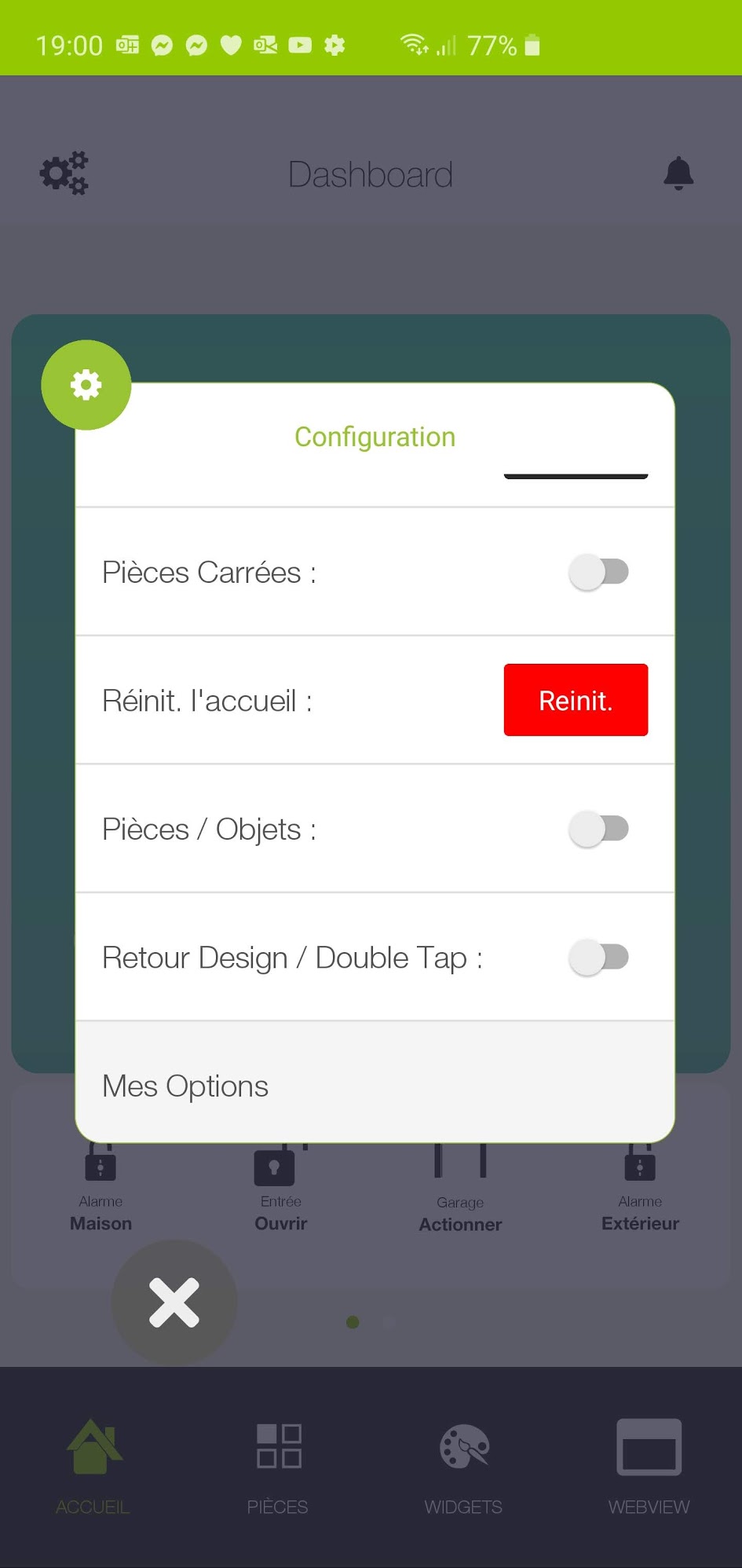
Task: Go to the Widgets tab
Action: (463, 1467)
